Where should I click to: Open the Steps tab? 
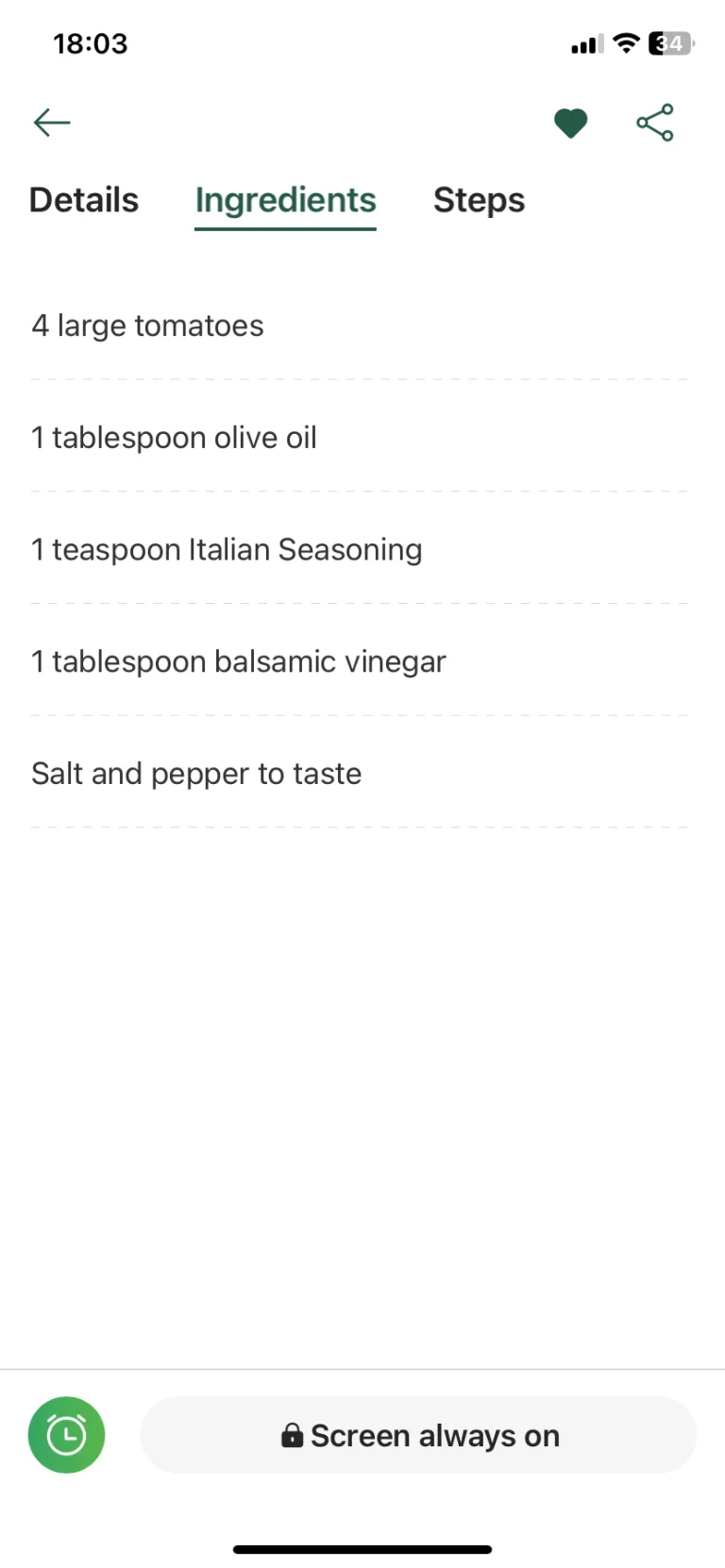(479, 200)
